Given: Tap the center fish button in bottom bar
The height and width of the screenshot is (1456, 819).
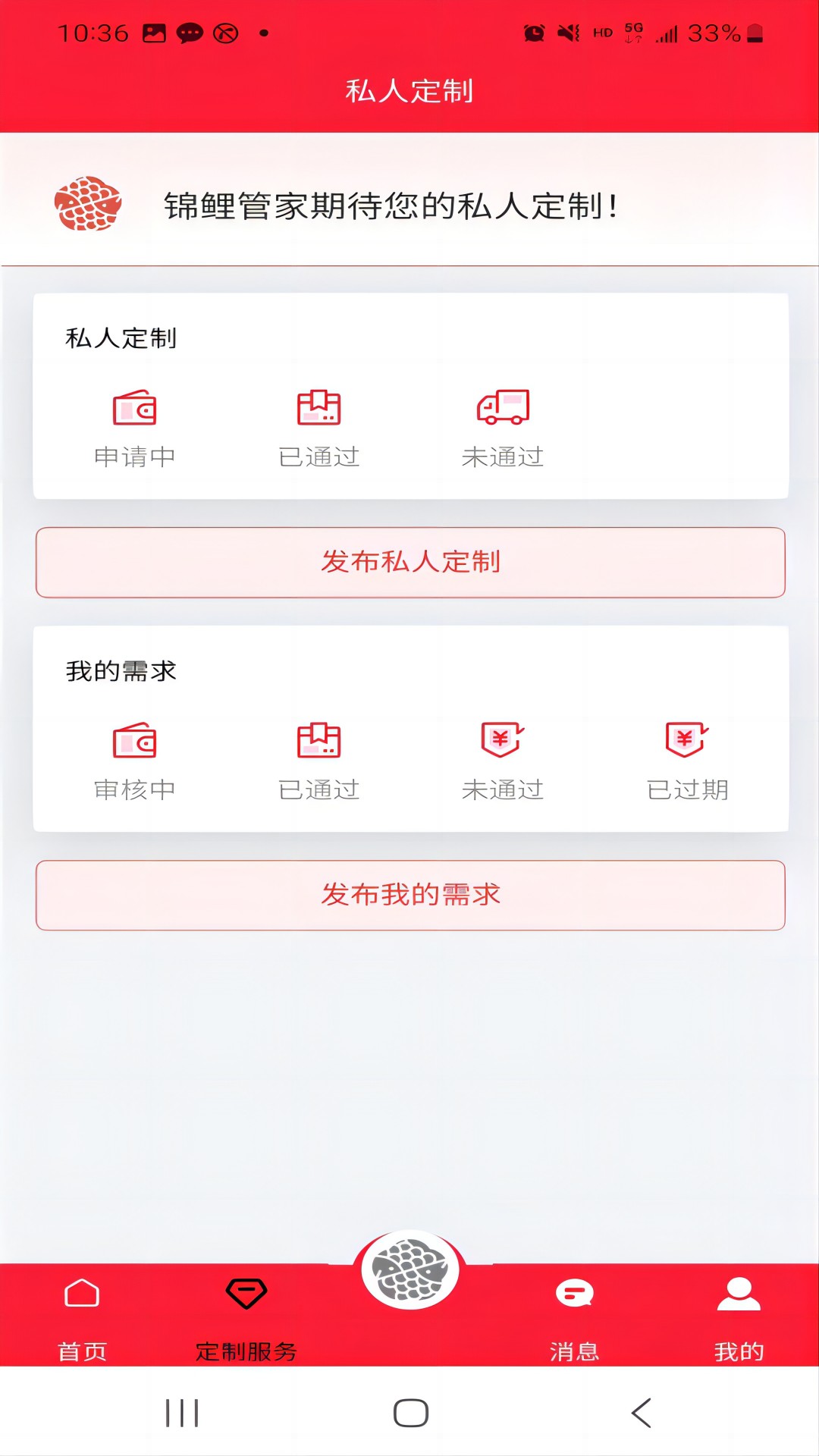Looking at the screenshot, I should [x=410, y=1271].
